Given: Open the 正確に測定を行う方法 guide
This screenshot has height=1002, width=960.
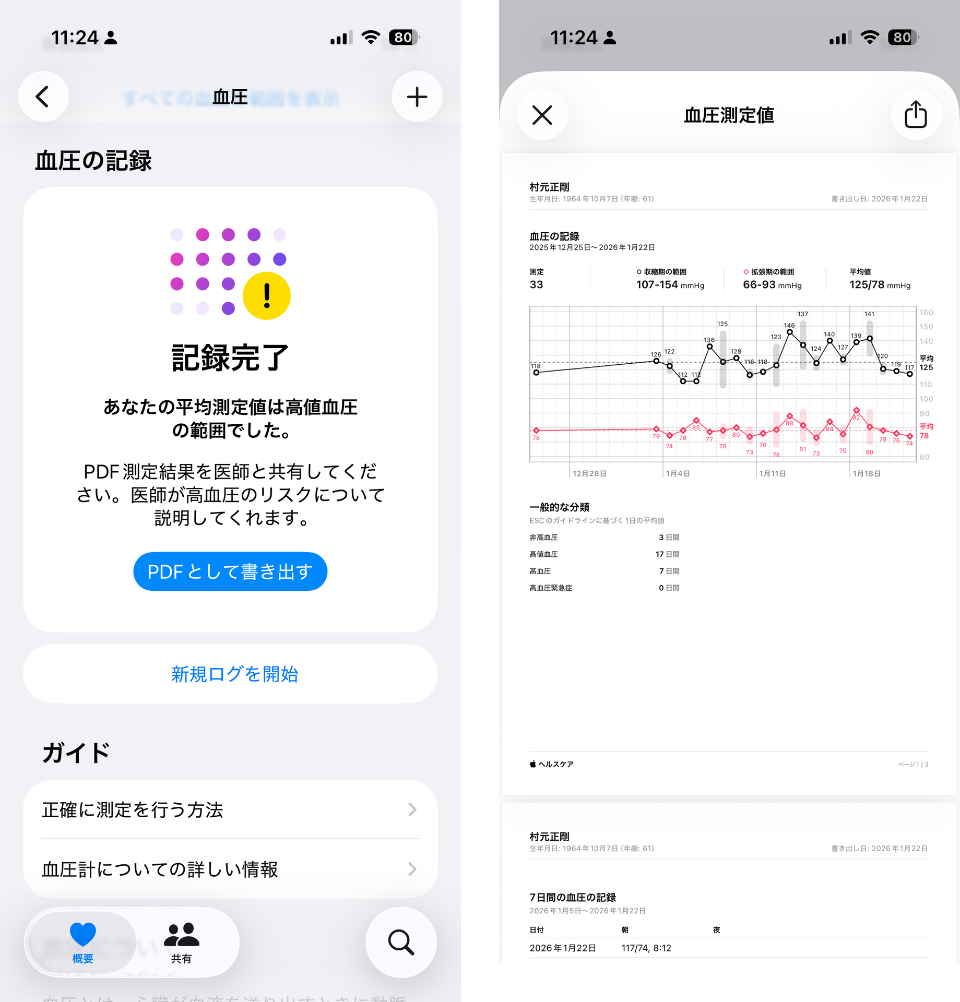Looking at the screenshot, I should pyautogui.click(x=230, y=810).
